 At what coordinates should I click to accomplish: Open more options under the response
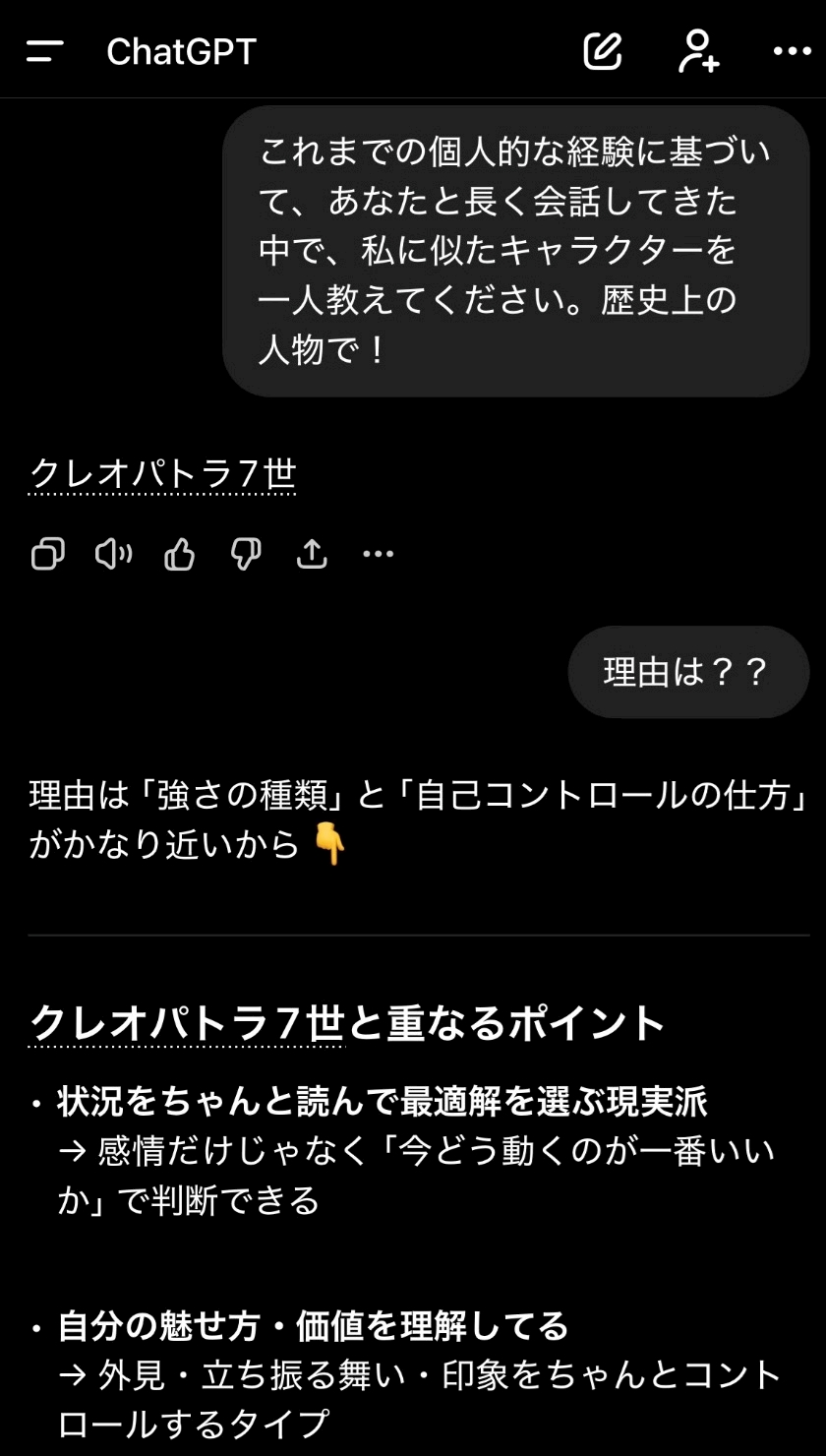point(378,554)
